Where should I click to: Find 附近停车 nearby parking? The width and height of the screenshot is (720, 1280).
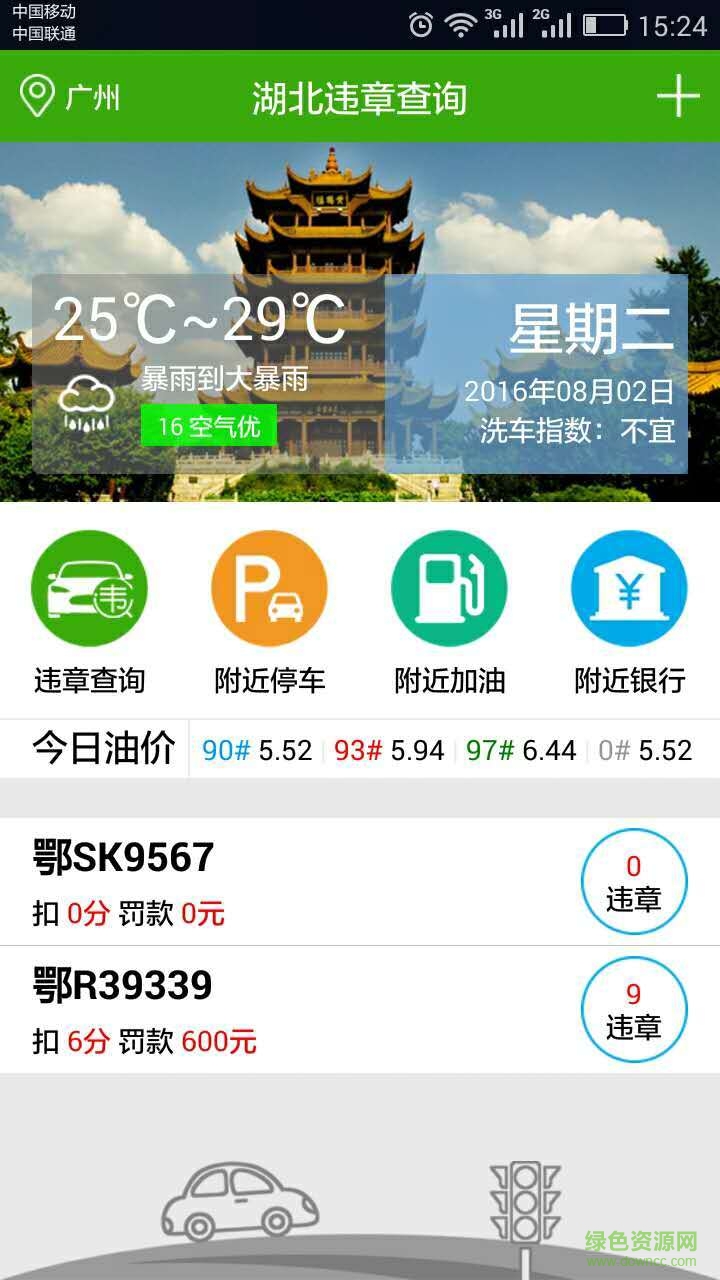click(269, 612)
